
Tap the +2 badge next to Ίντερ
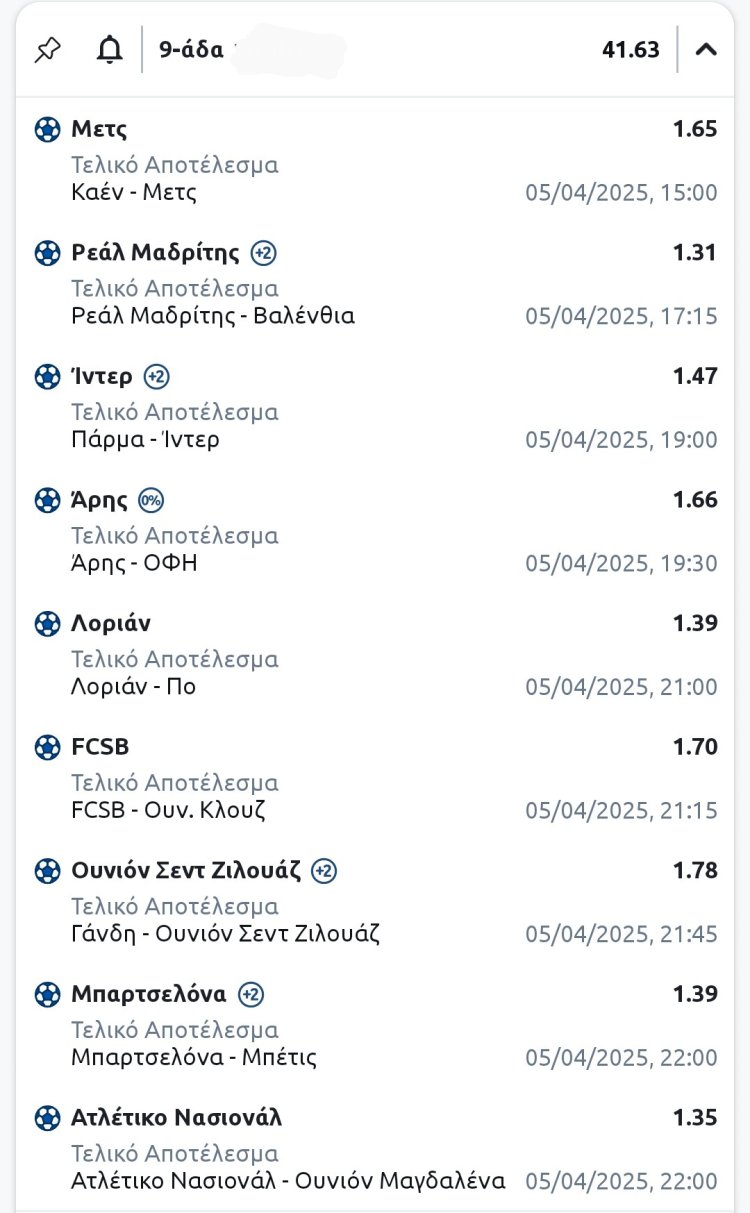coord(156,377)
